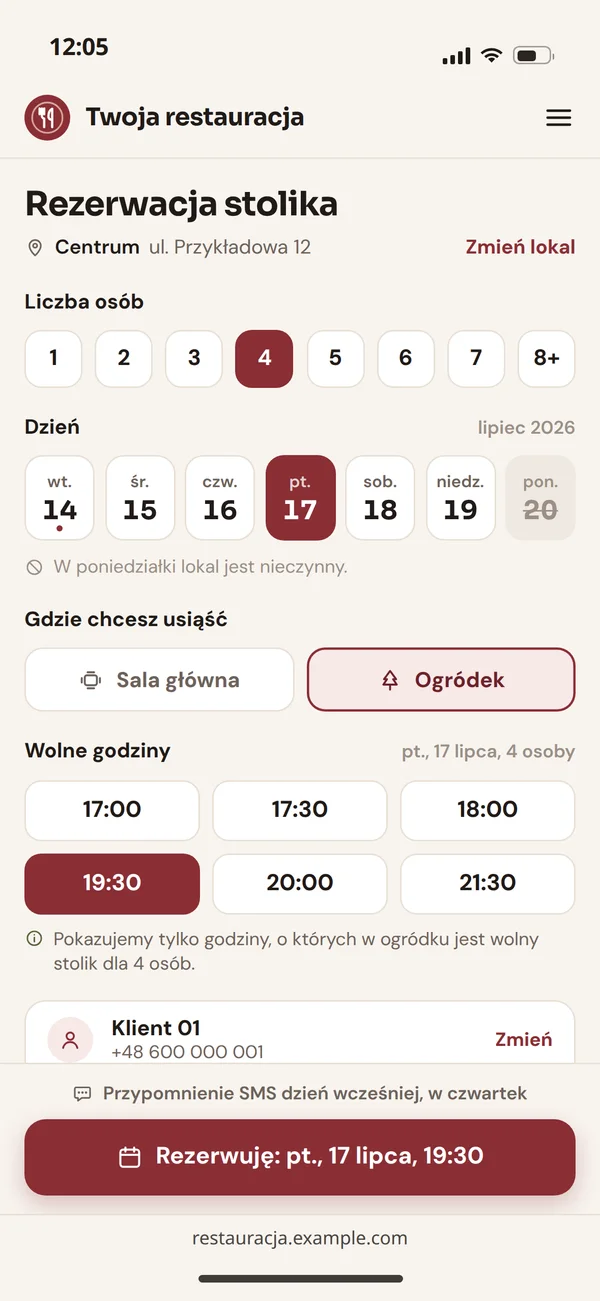Set party size to 6
The height and width of the screenshot is (1301, 600).
point(405,358)
